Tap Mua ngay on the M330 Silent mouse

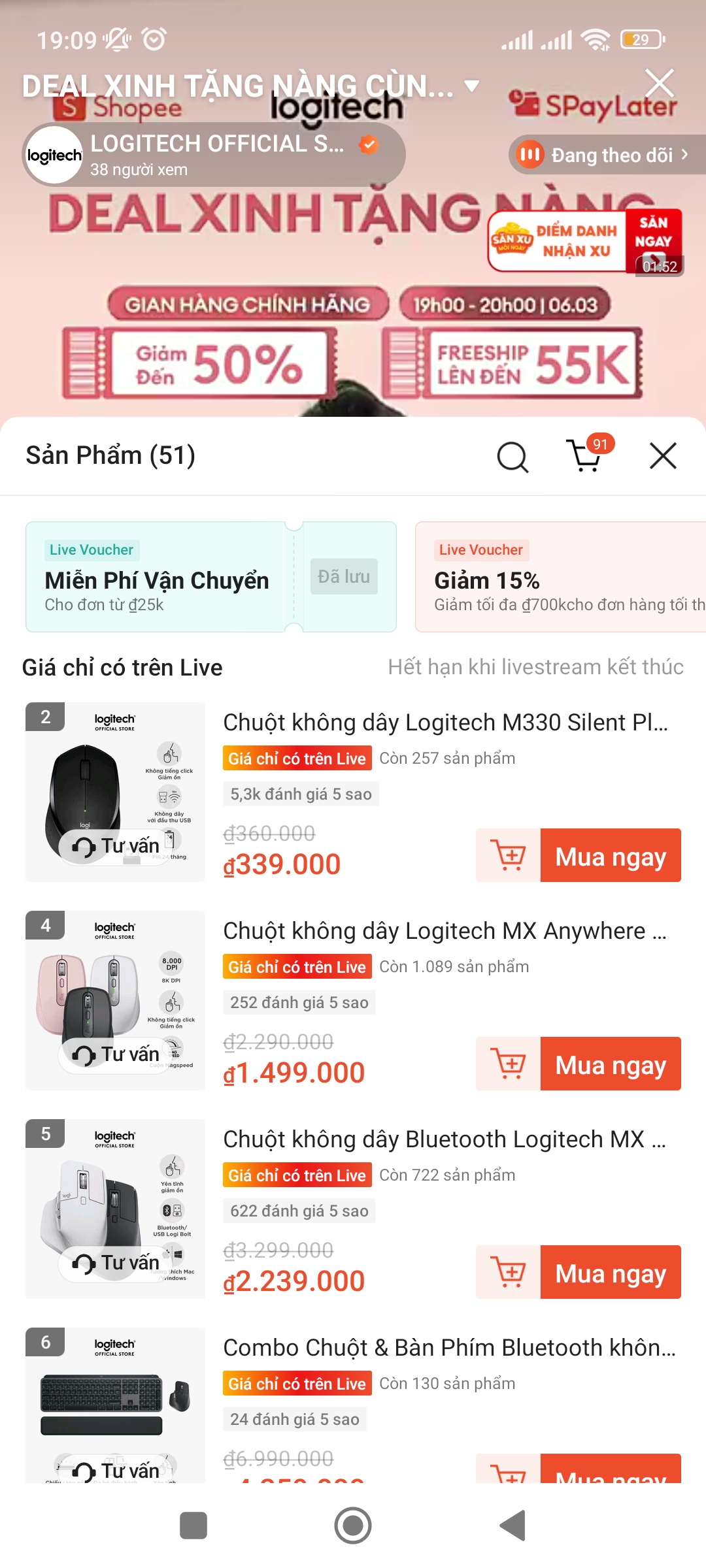[611, 856]
